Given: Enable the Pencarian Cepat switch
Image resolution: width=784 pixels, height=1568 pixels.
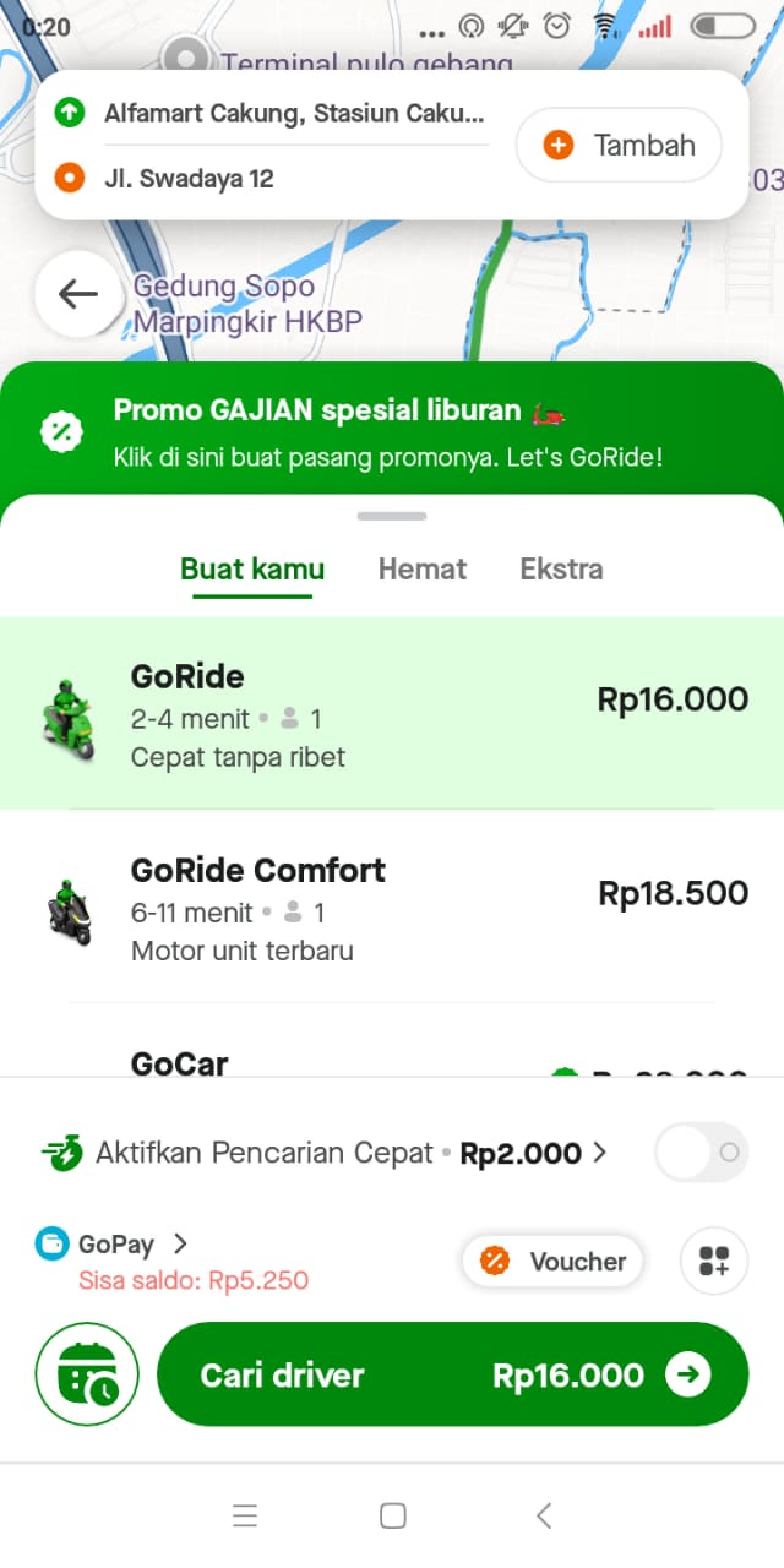Looking at the screenshot, I should point(701,1153).
